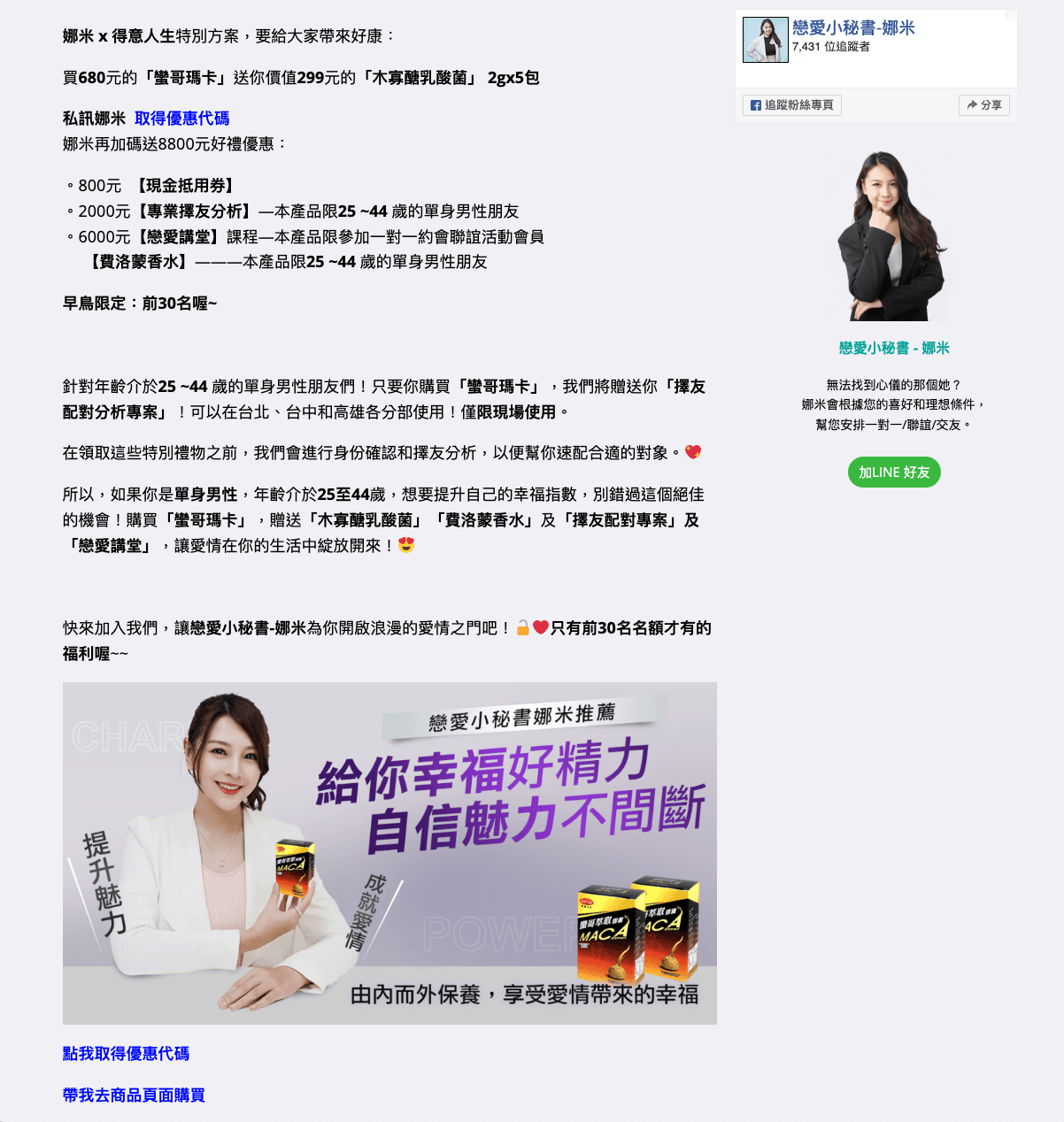Open the 點我取得優惠代碼 link
The image size is (1064, 1122).
[126, 1054]
